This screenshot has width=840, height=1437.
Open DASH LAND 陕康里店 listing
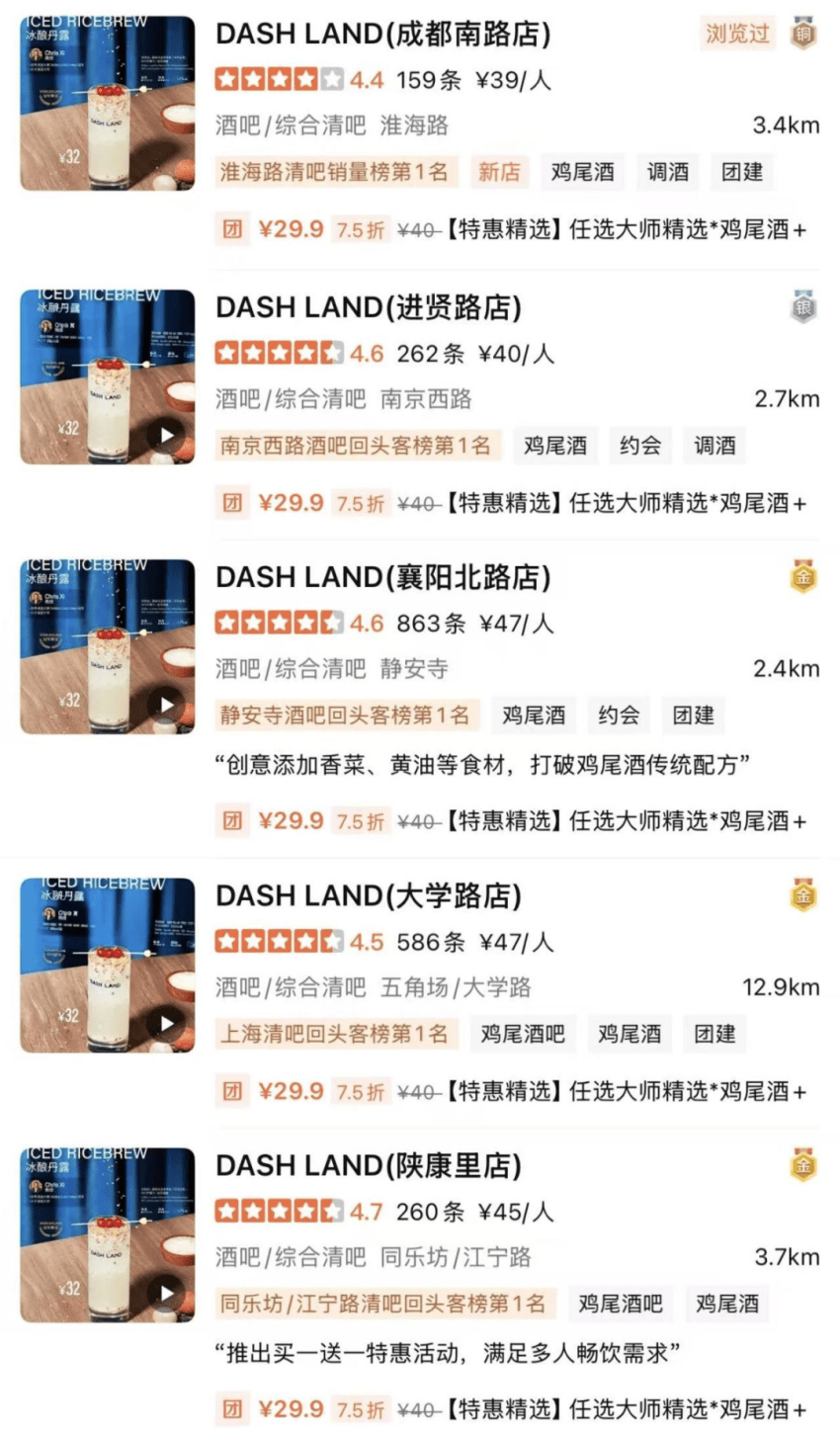click(369, 1166)
